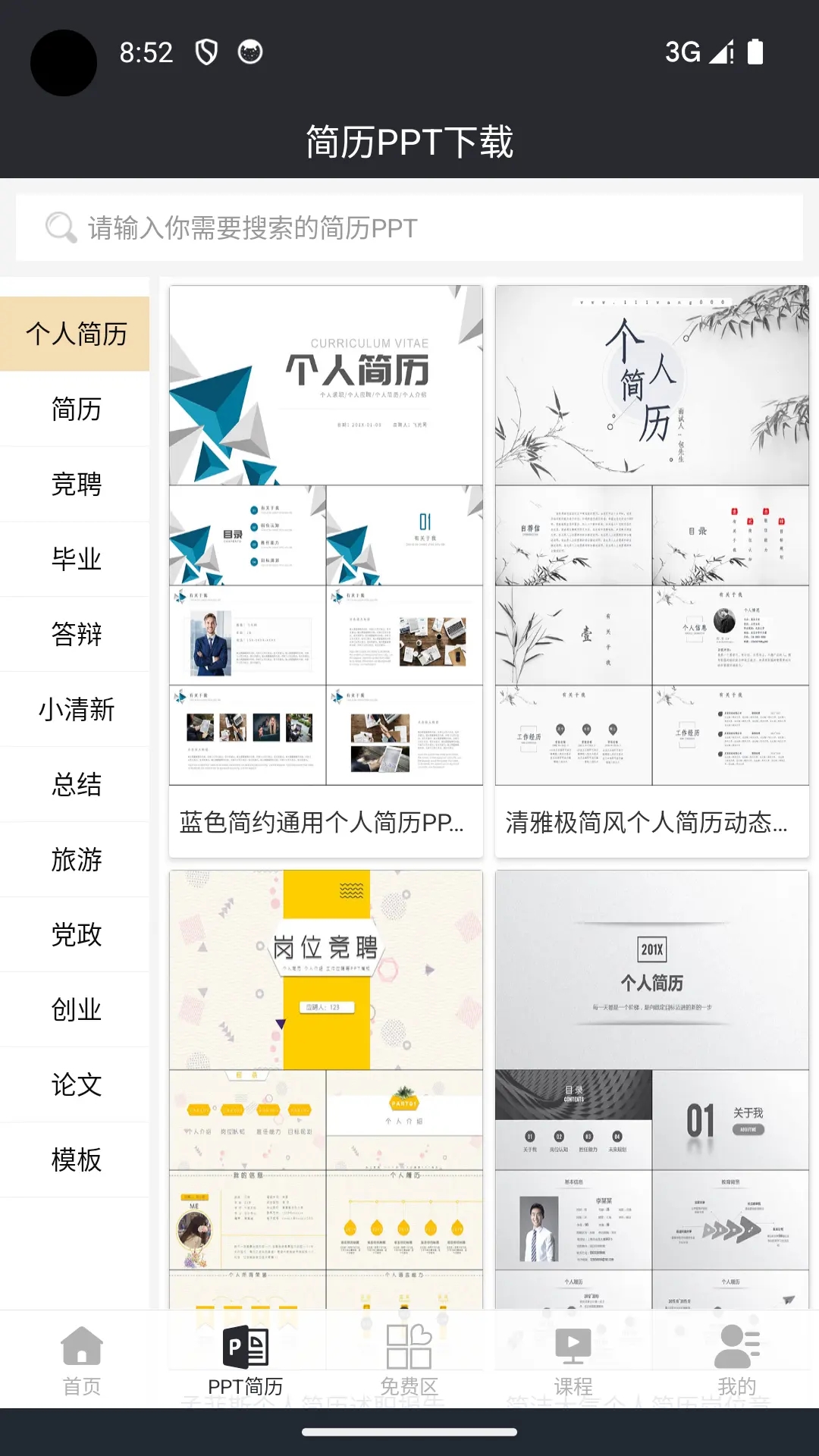Image resolution: width=819 pixels, height=1456 pixels.
Task: Choose the 答辩 category
Action: (76, 634)
